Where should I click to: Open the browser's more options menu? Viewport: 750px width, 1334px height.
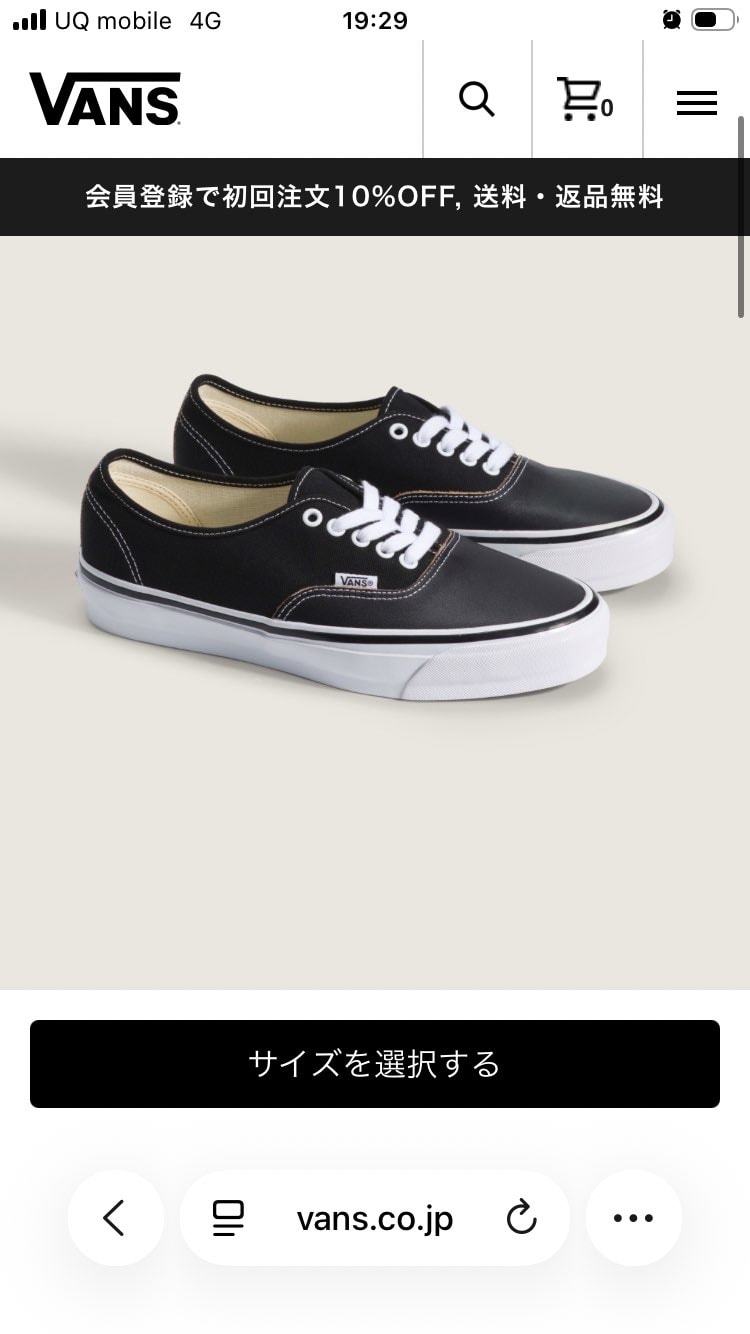(x=633, y=1218)
